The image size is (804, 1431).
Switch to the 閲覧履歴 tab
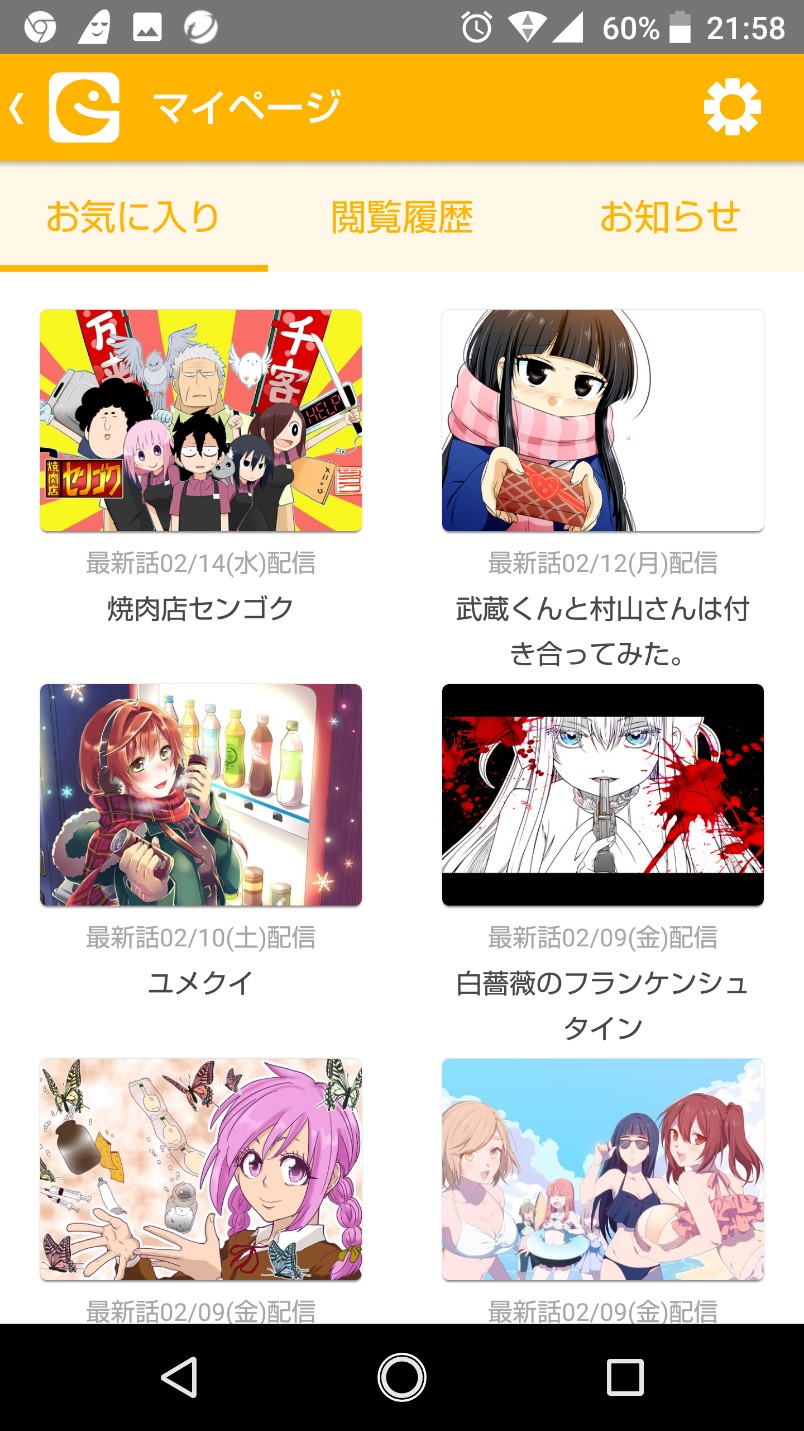click(x=401, y=217)
